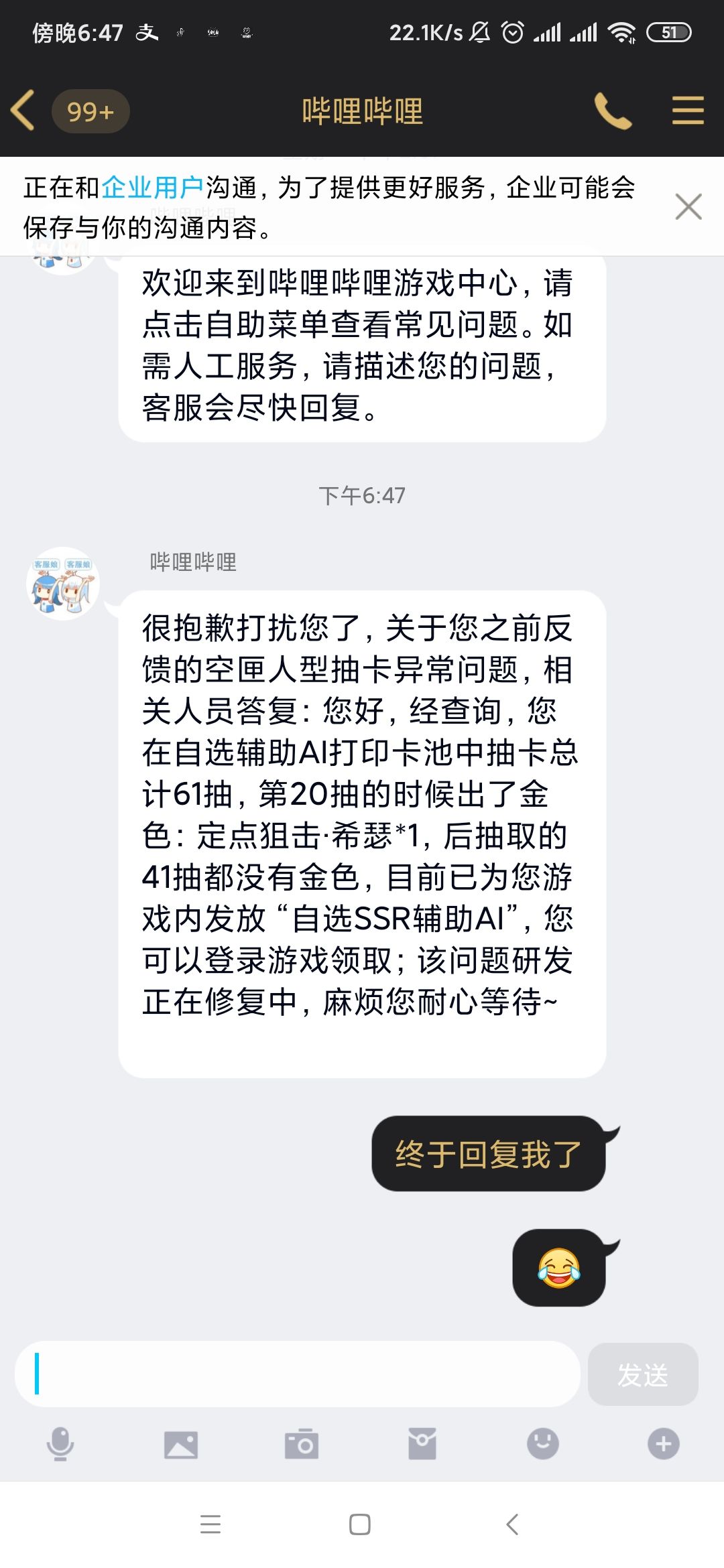Record a voice message with microphone
Viewport: 724px width, 1568px height.
pos(60,1444)
